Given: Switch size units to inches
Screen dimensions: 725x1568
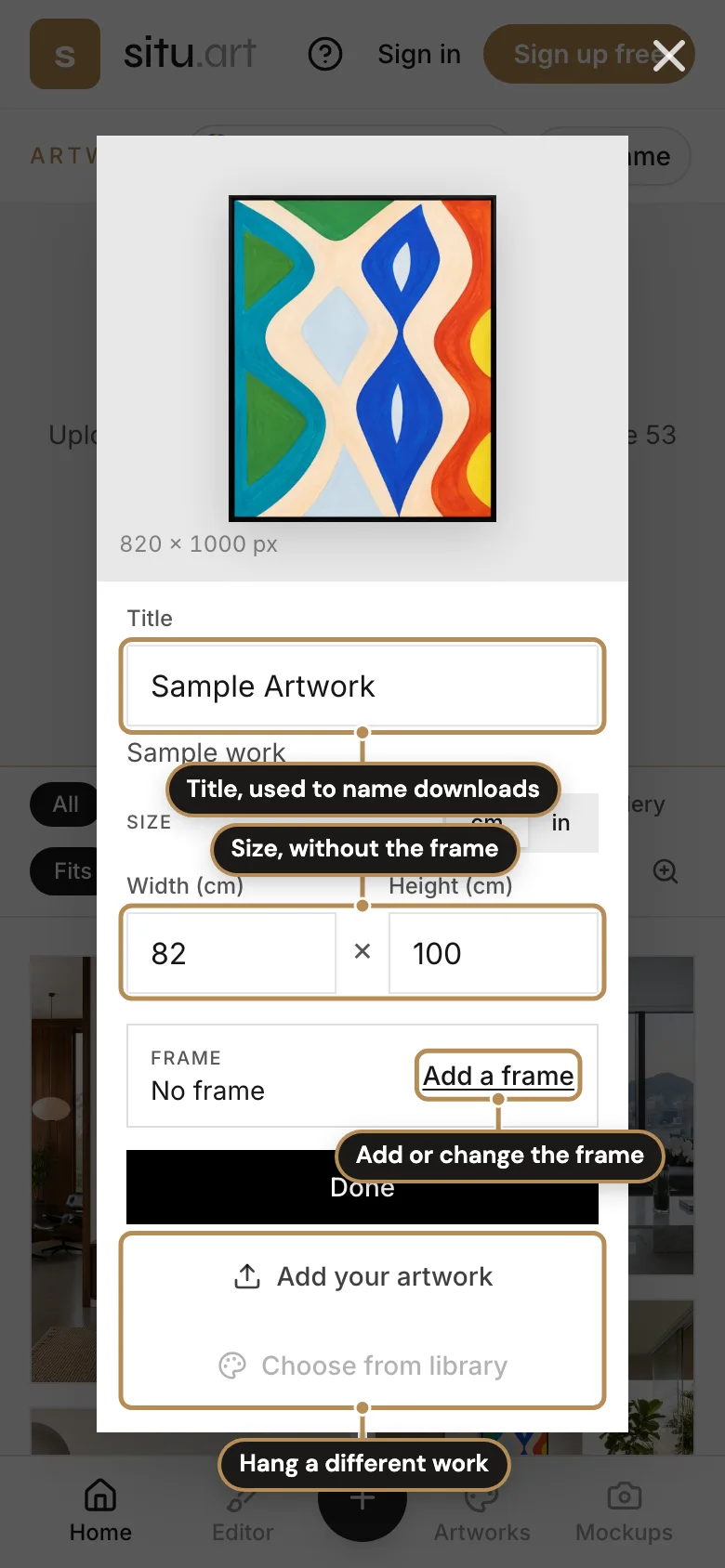Looking at the screenshot, I should tap(562, 823).
